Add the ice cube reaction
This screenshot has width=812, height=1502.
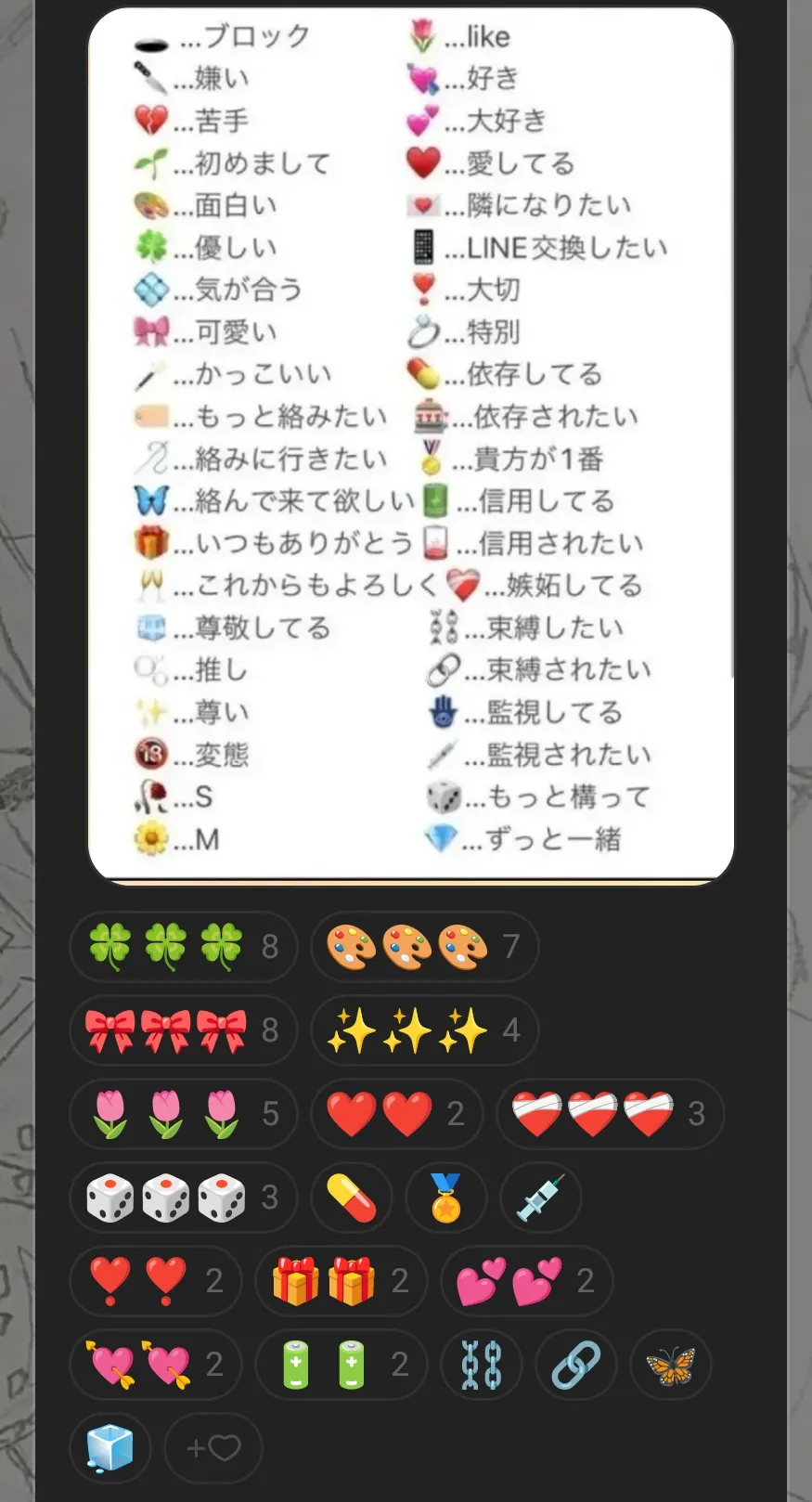pos(110,1448)
